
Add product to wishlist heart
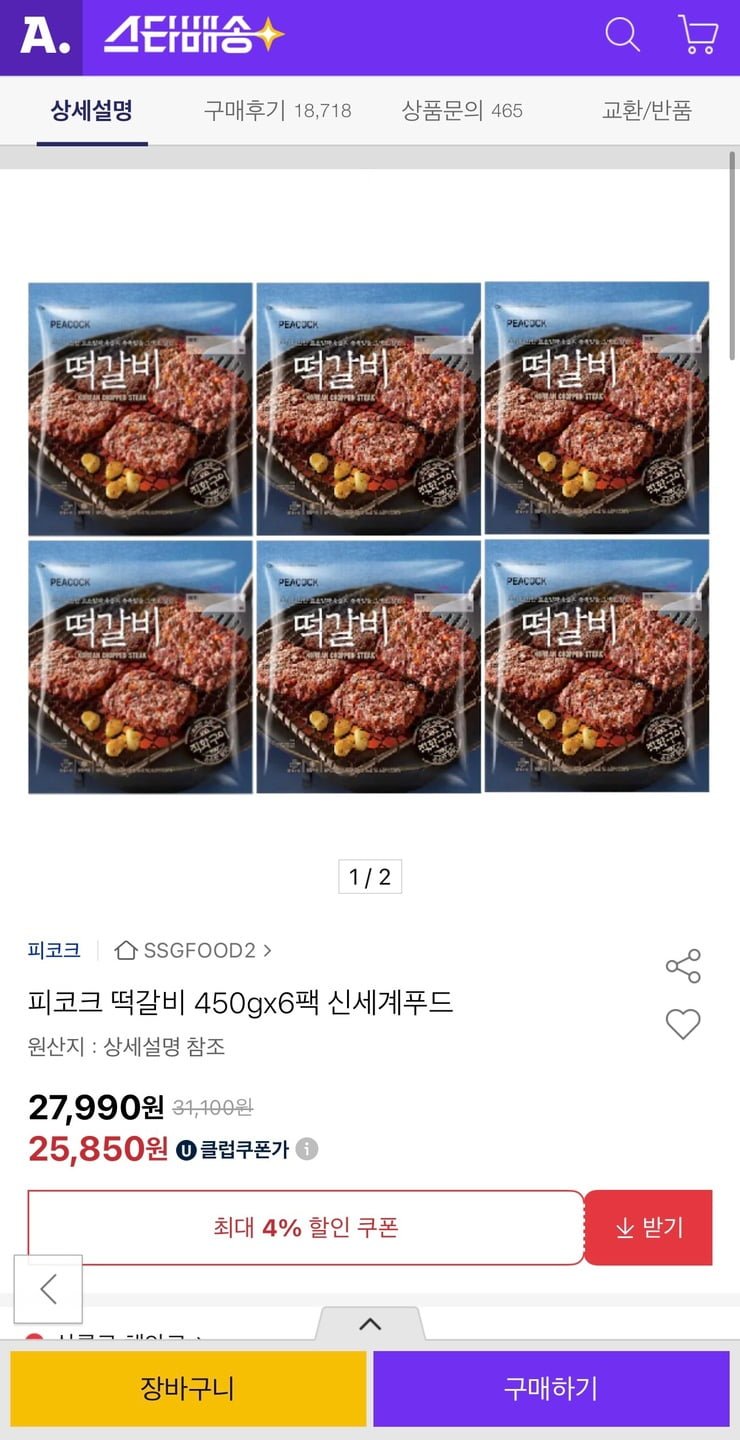point(683,1024)
